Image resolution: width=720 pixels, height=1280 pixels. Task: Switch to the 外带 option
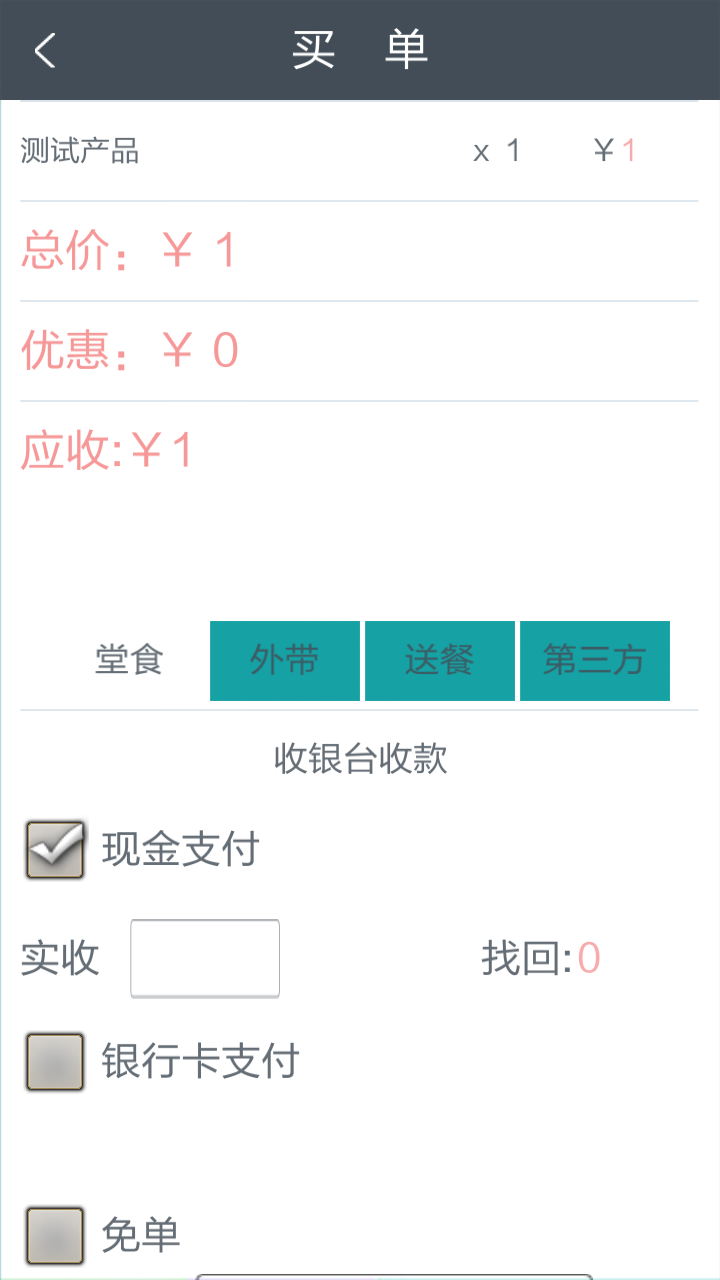pyautogui.click(x=285, y=661)
